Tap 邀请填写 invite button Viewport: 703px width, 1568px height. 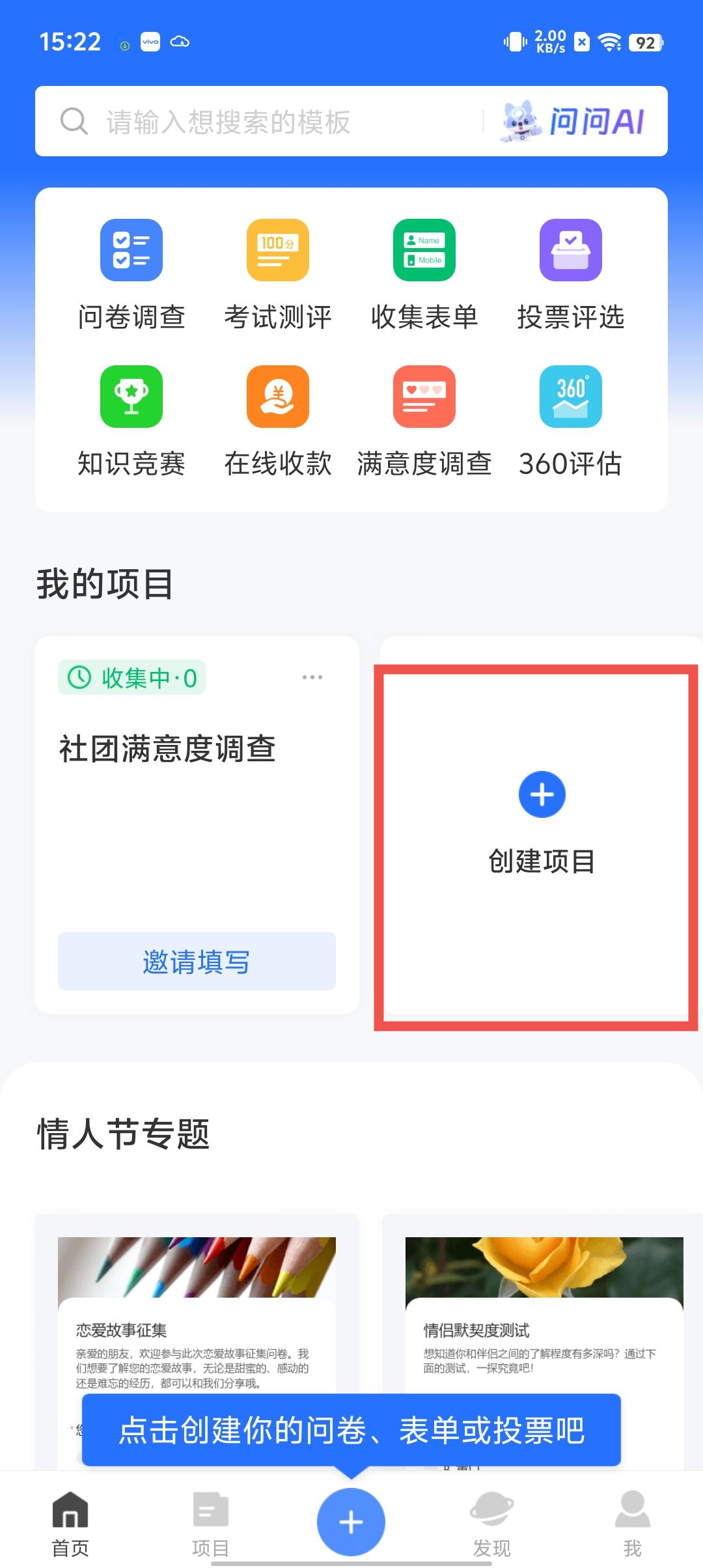(197, 961)
